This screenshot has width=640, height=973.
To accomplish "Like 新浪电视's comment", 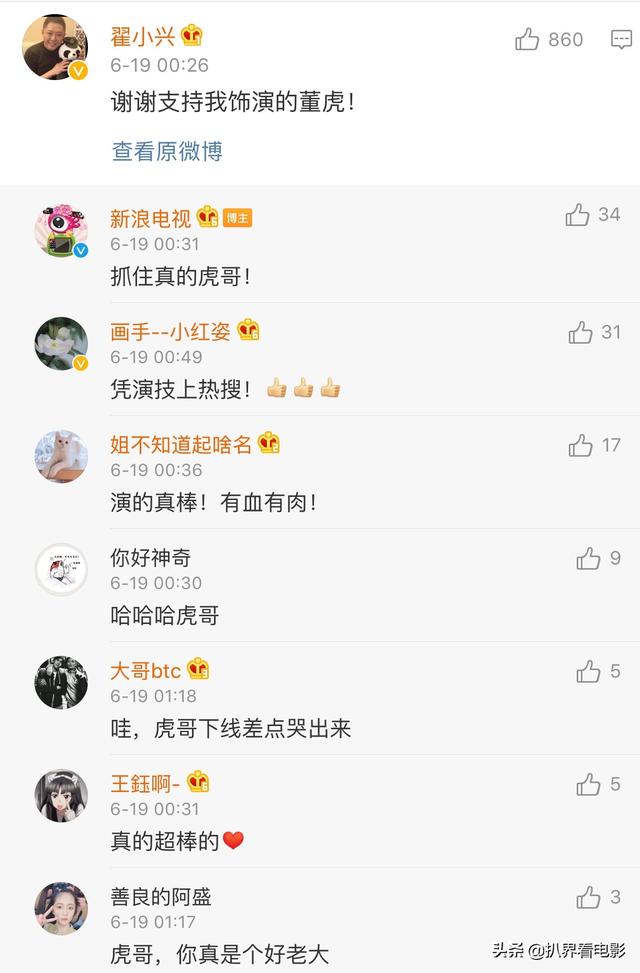I will coord(578,215).
